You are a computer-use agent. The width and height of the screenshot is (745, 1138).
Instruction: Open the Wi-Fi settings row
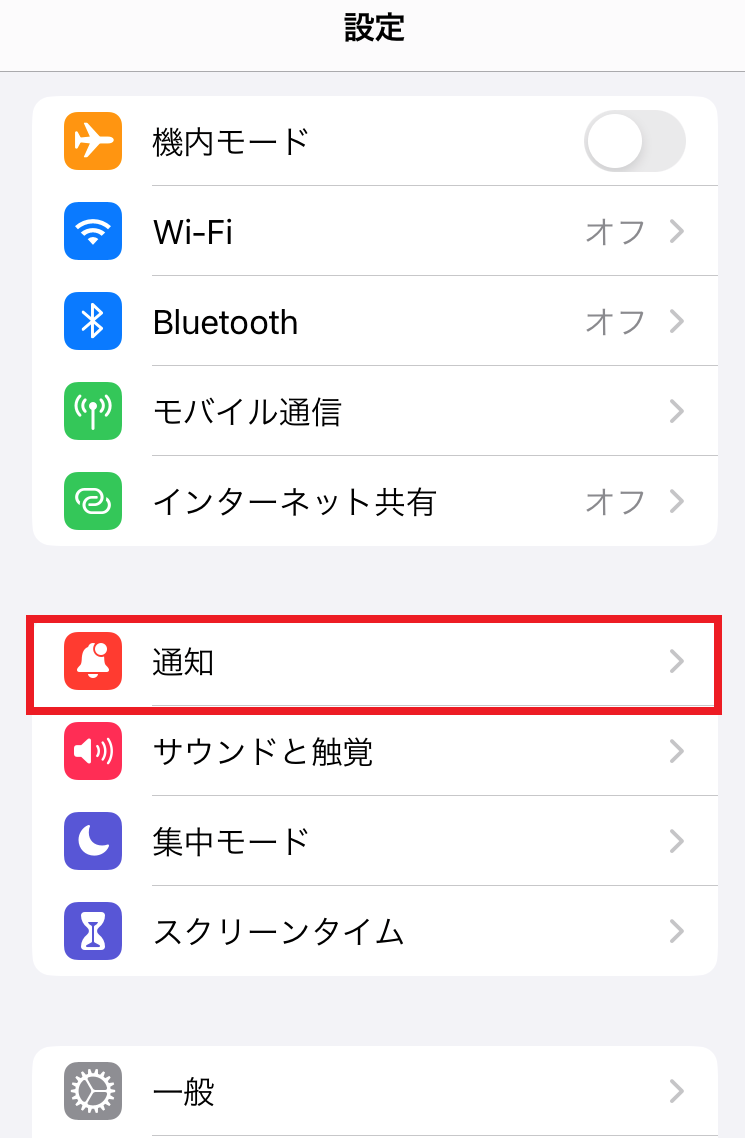(375, 232)
